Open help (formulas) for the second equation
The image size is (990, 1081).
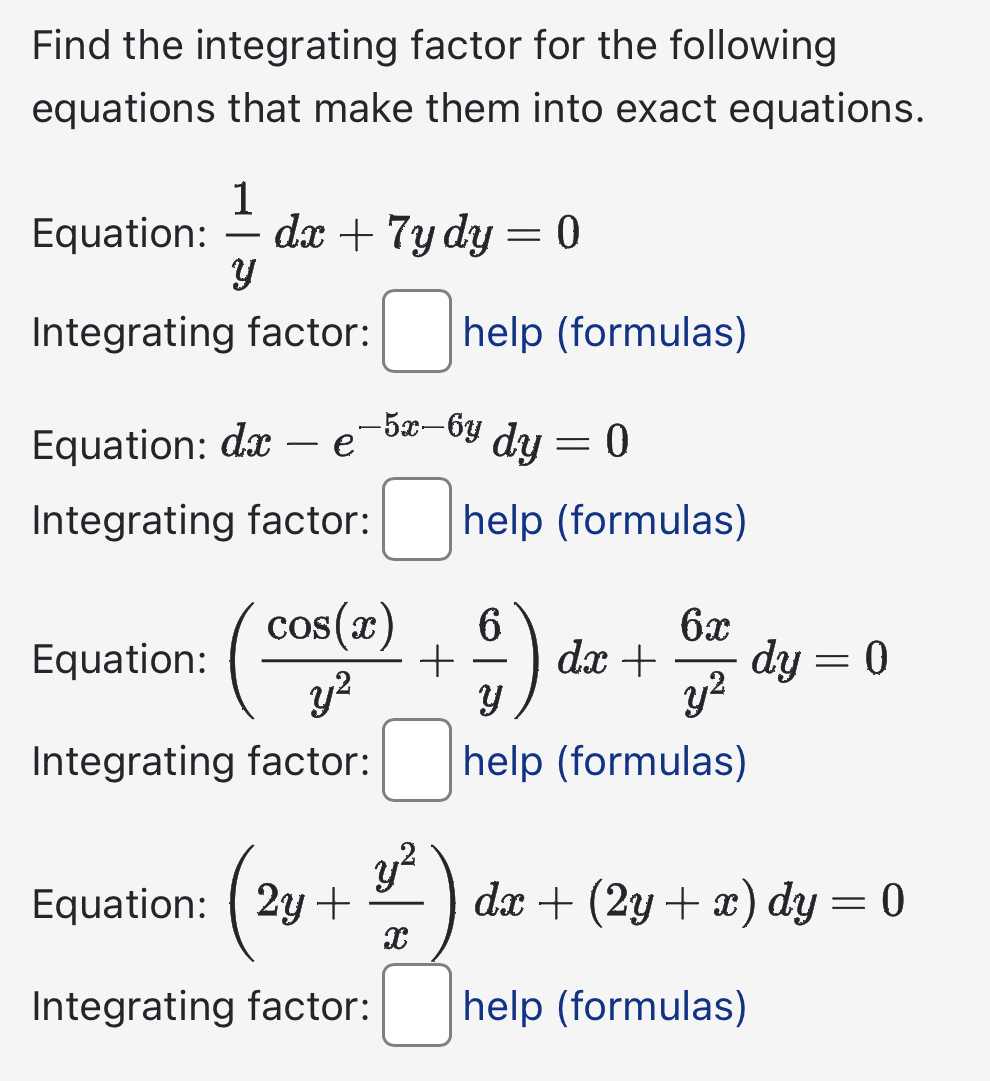pyautogui.click(x=603, y=520)
